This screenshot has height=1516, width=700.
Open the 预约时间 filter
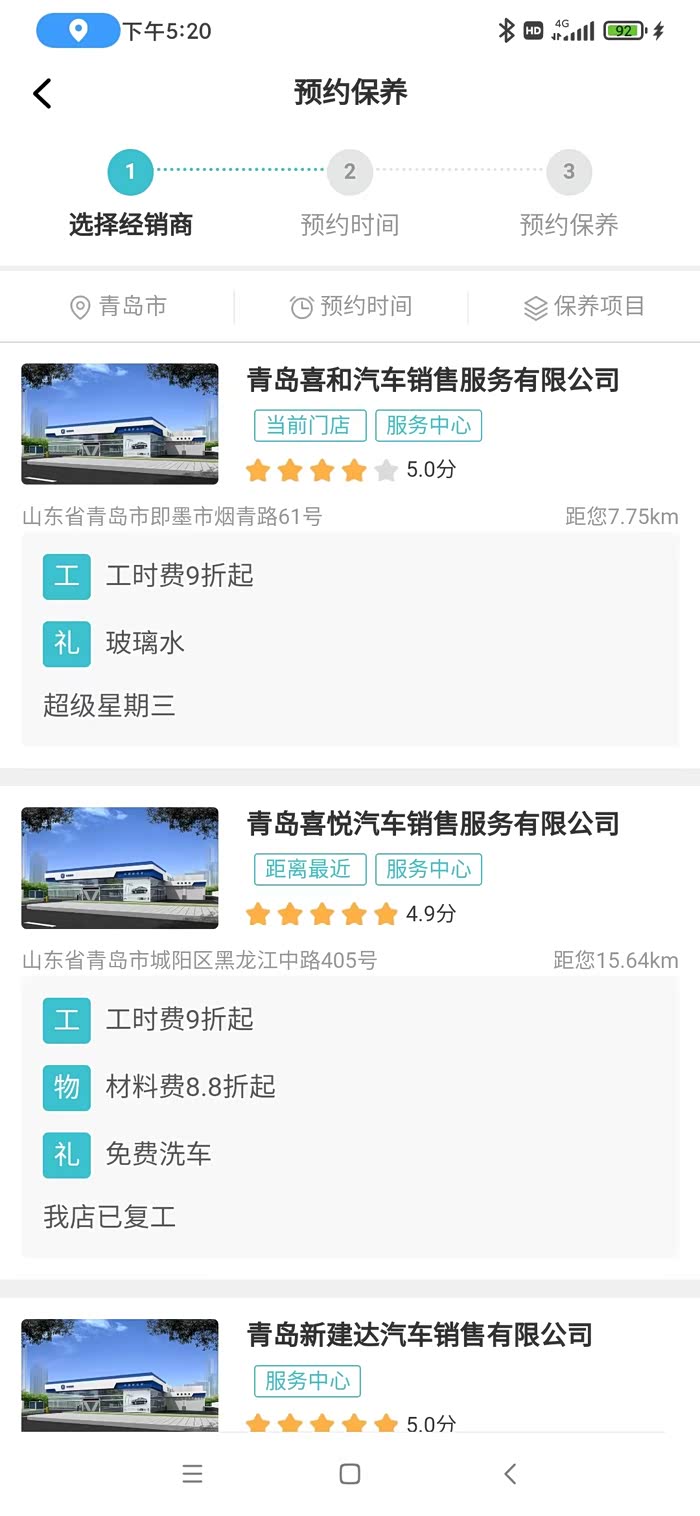351,307
